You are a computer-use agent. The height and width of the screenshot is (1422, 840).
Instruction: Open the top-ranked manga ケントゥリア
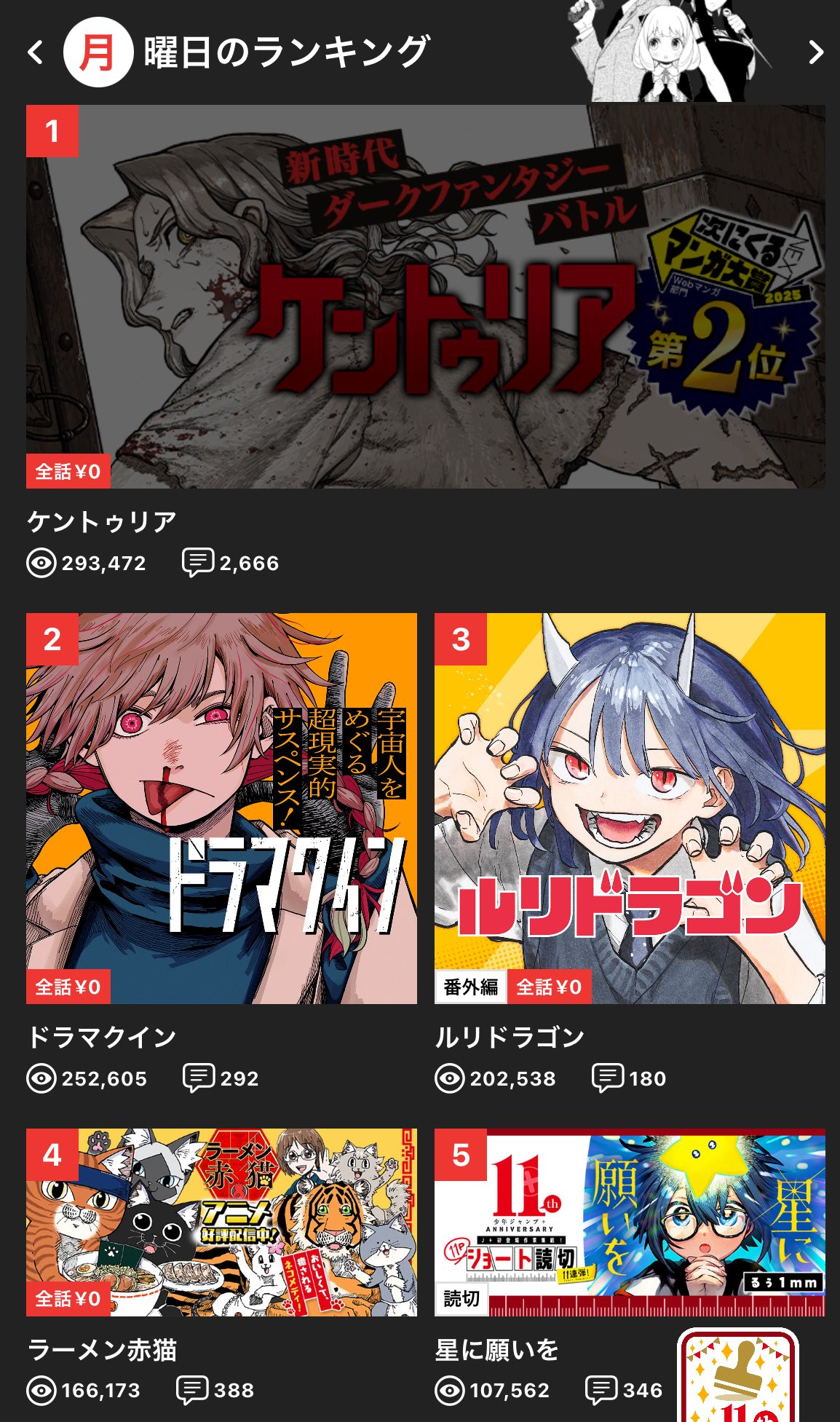(x=425, y=297)
